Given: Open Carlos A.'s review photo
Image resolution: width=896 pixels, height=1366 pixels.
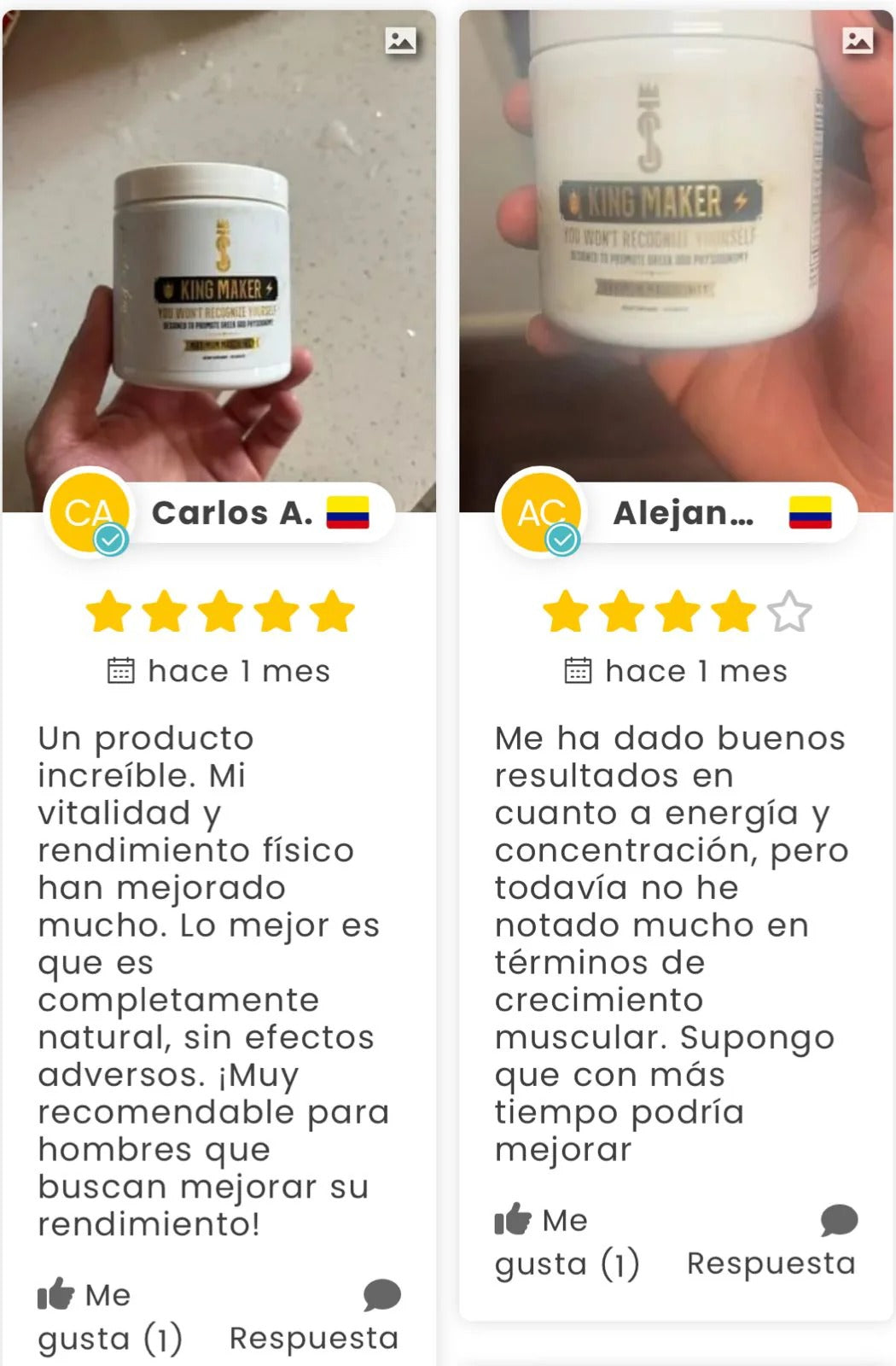Looking at the screenshot, I should pos(218,256).
